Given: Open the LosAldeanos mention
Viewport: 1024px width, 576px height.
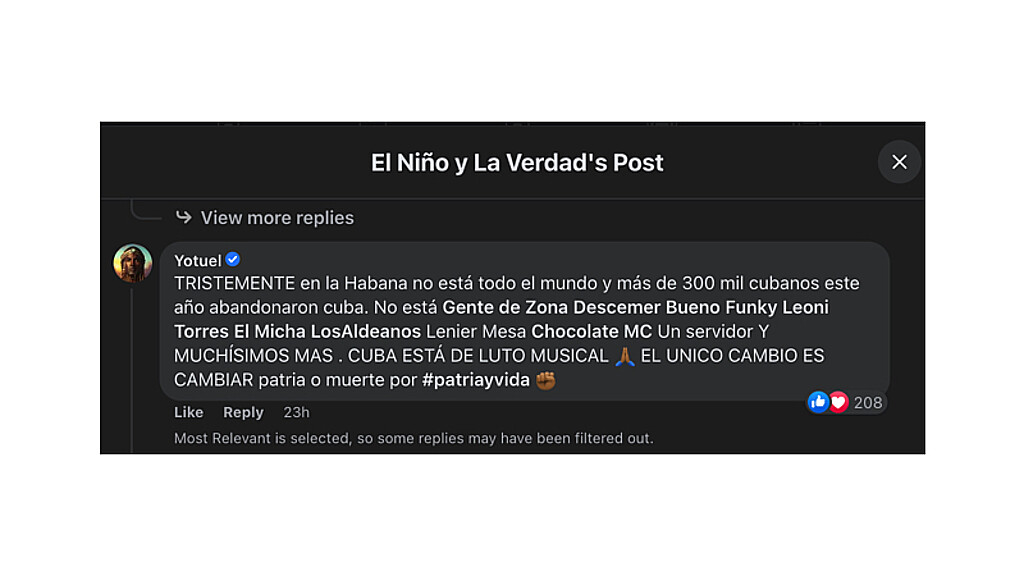Looking at the screenshot, I should pyautogui.click(x=366, y=331).
